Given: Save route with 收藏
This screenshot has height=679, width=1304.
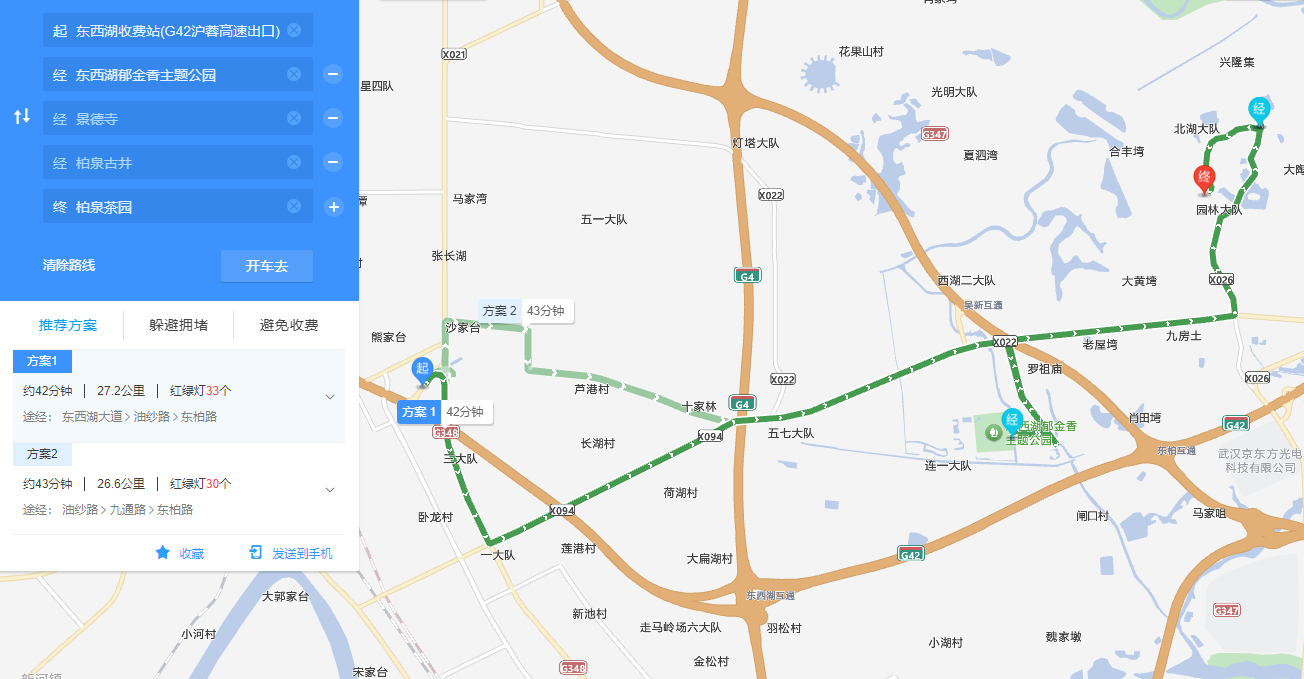Looking at the screenshot, I should pyautogui.click(x=180, y=553).
